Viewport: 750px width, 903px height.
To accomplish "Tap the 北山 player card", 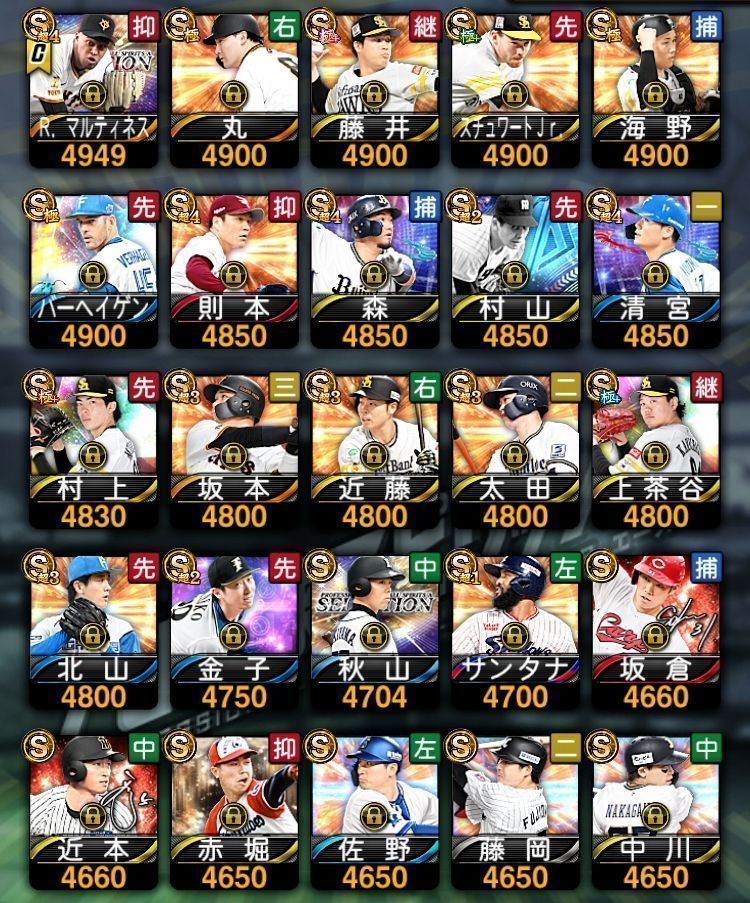I will coord(93,632).
